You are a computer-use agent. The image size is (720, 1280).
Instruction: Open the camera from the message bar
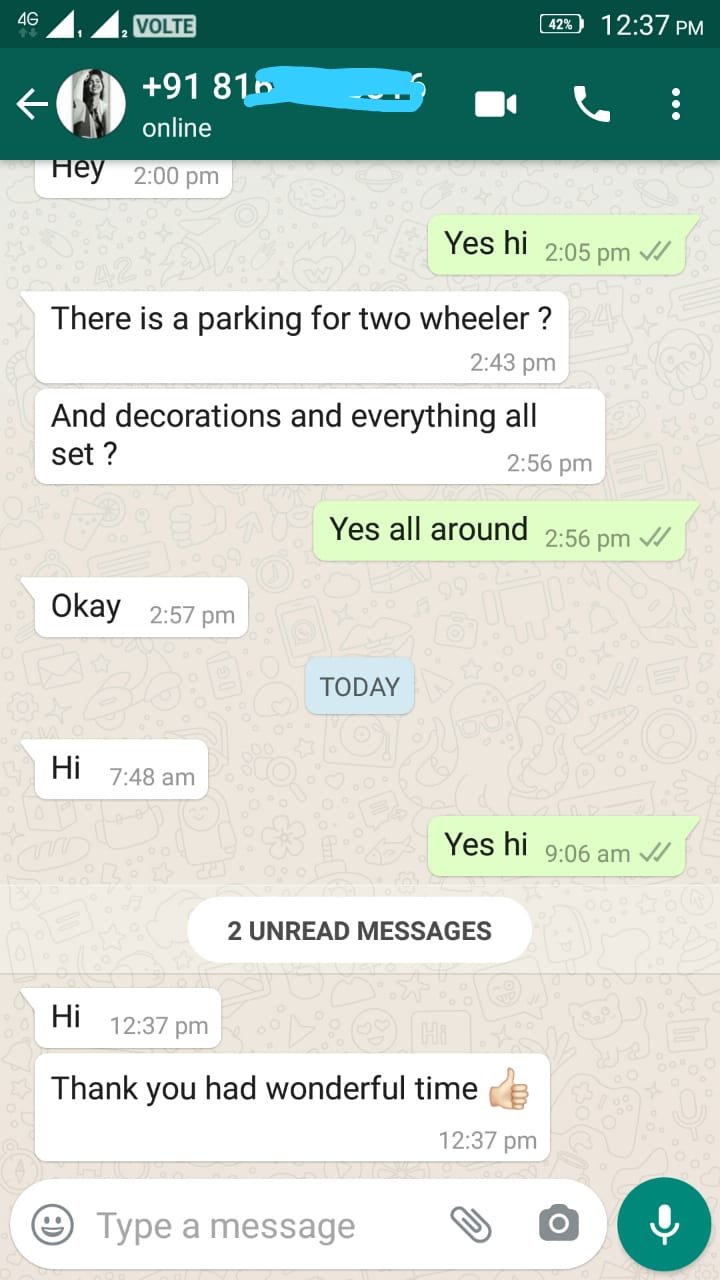(x=558, y=1223)
